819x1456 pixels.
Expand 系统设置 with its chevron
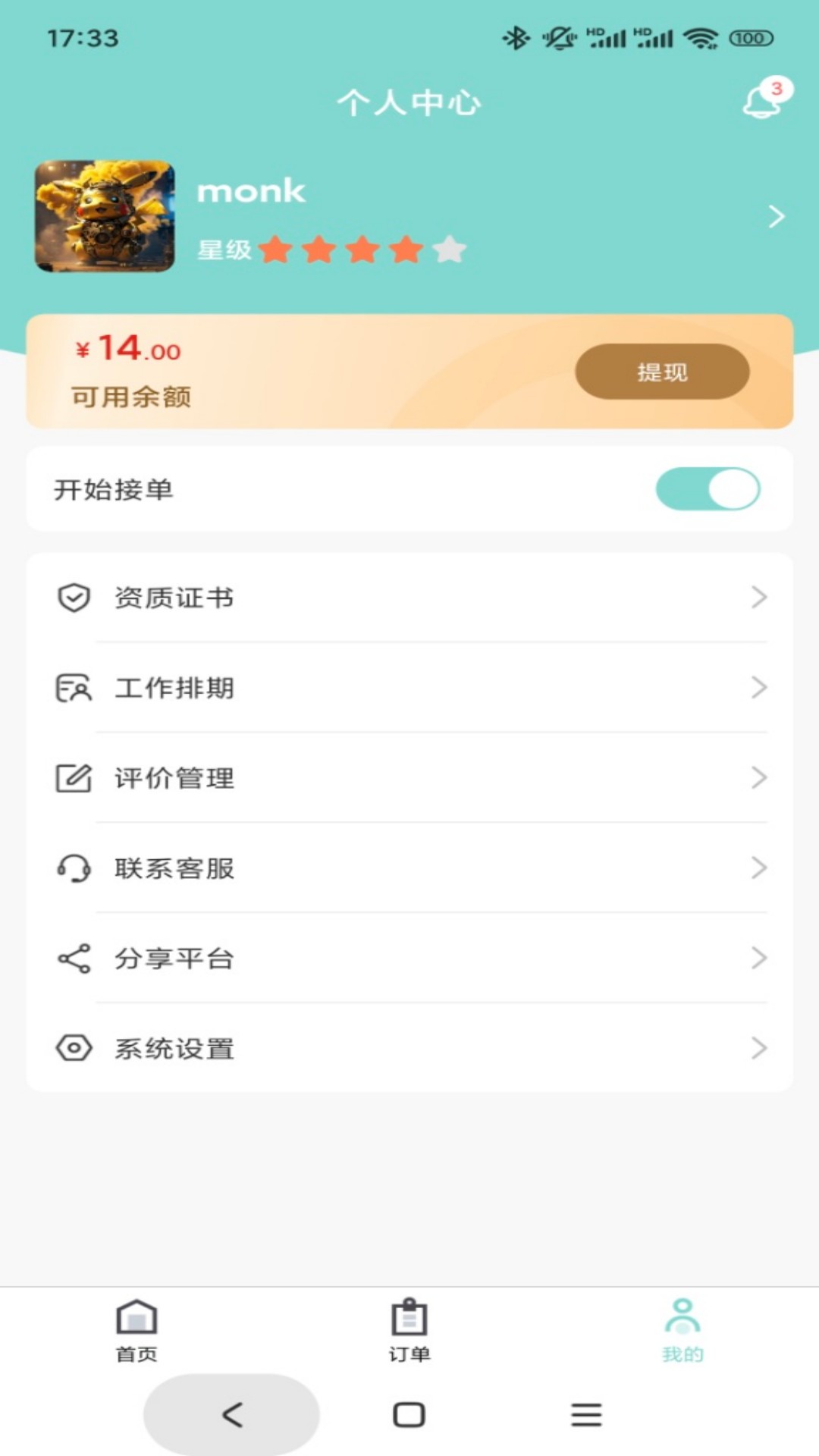[x=759, y=1049]
